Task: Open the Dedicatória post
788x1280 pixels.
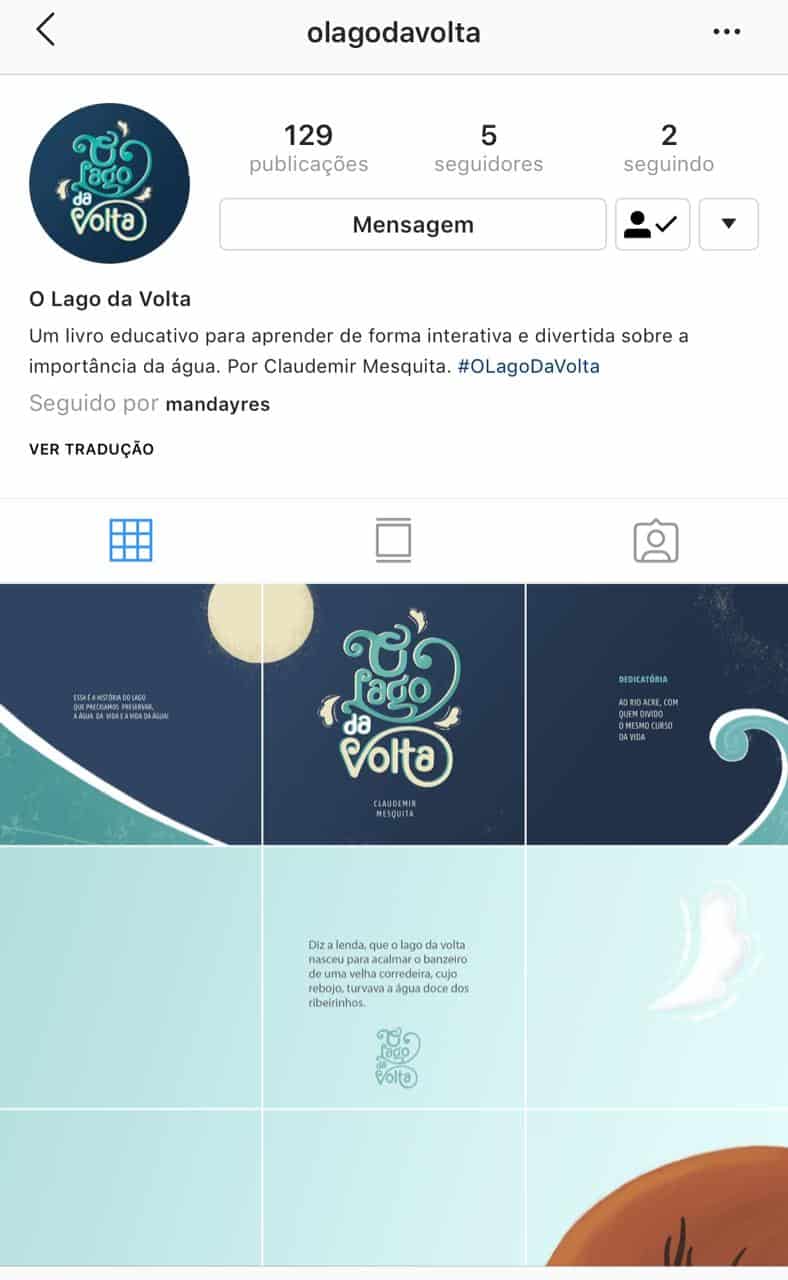Action: 657,714
